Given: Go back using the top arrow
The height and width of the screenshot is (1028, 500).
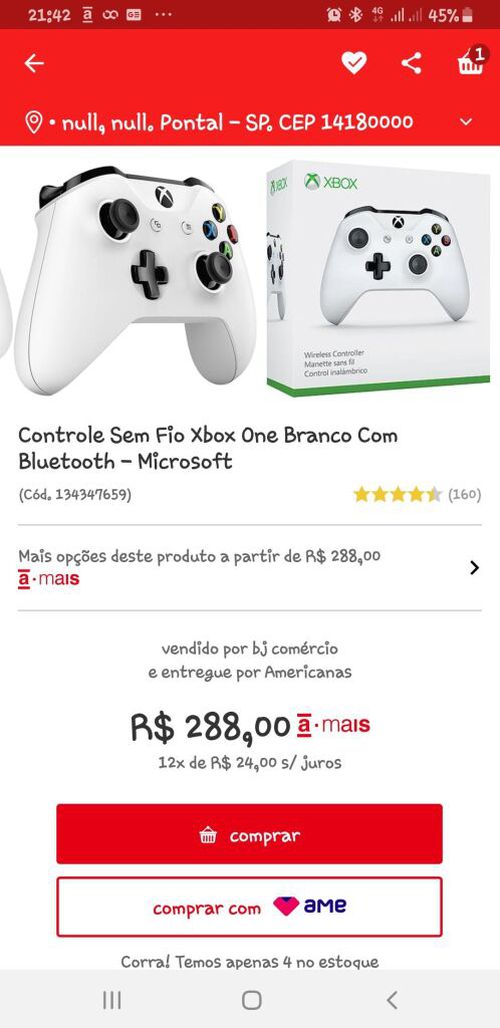Looking at the screenshot, I should point(34,63).
